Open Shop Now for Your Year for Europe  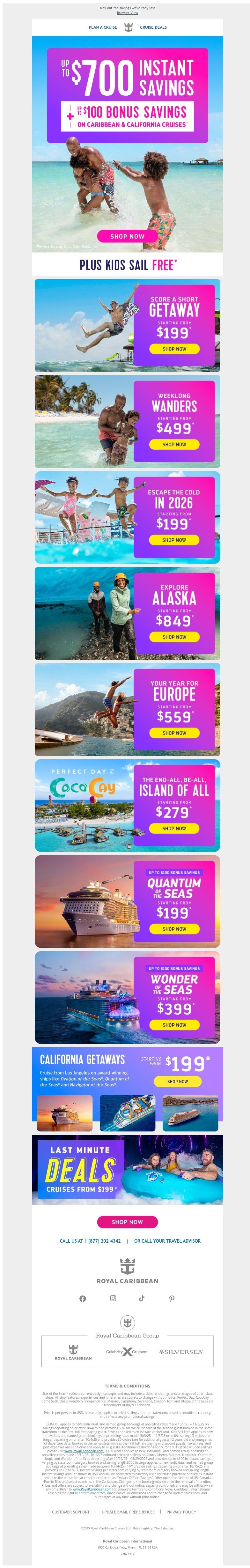(x=174, y=733)
